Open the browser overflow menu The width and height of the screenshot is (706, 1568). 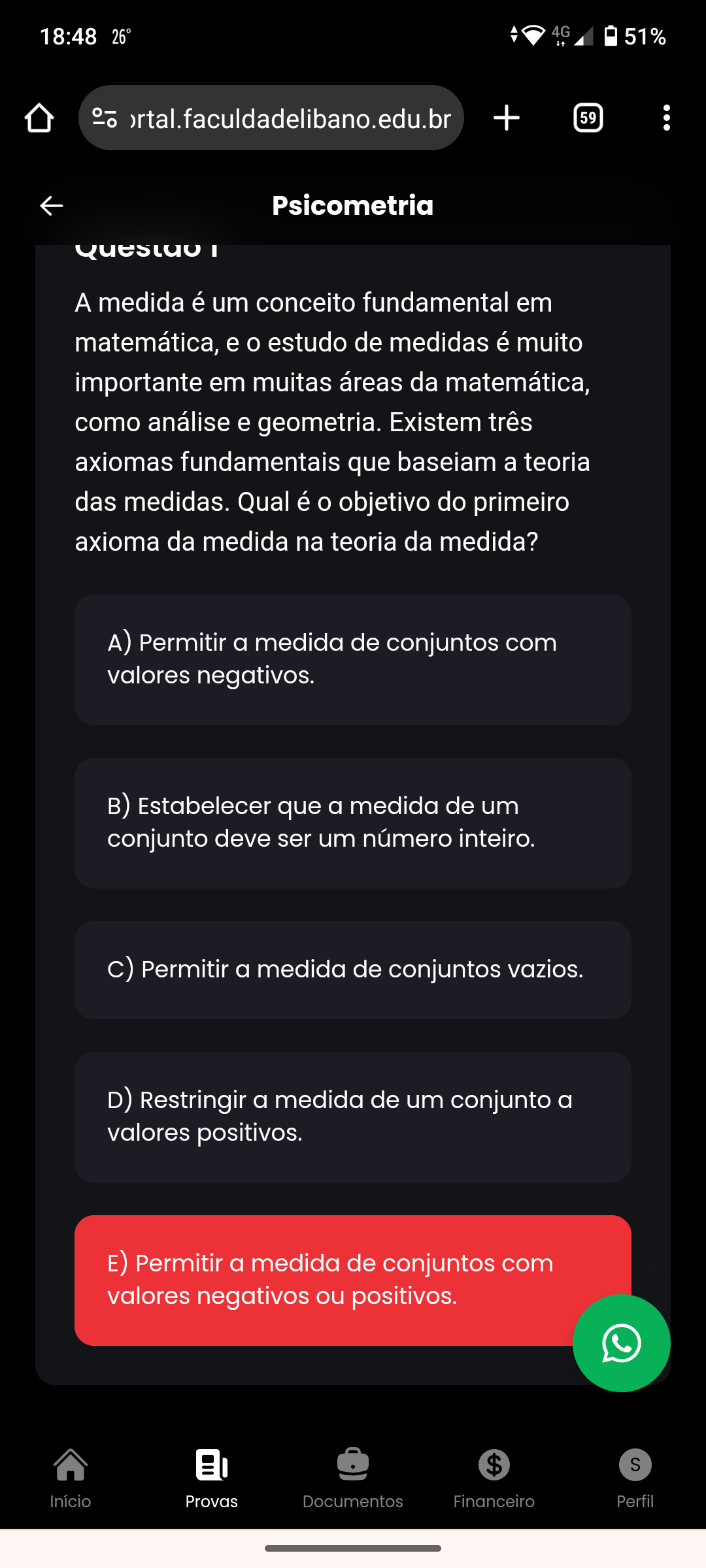tap(666, 118)
